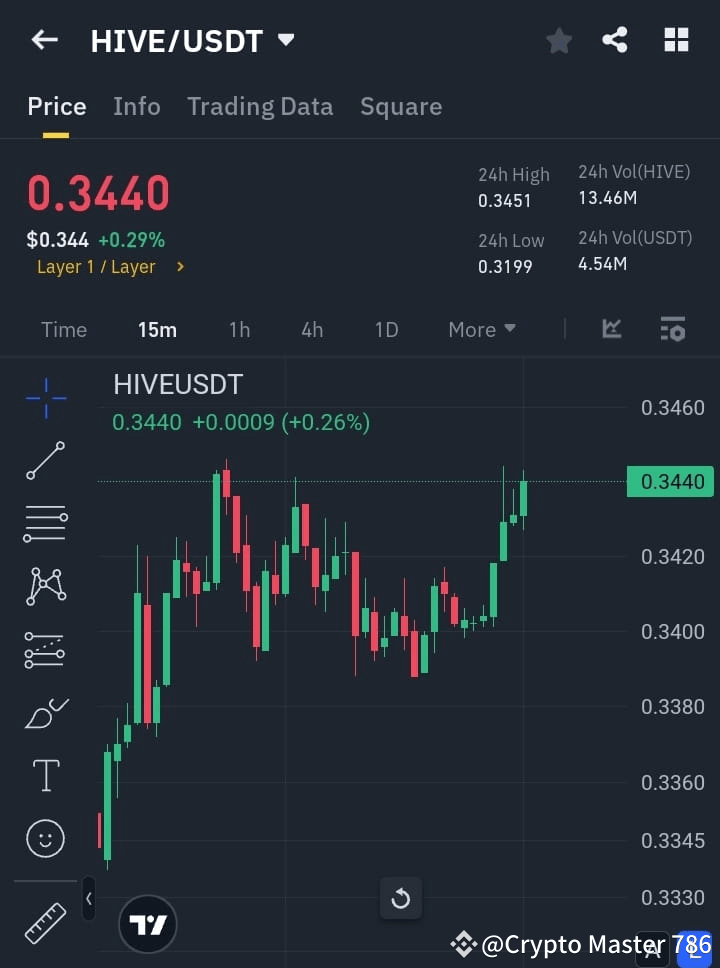Toggle HIVE/USDT as a favorite star
The height and width of the screenshot is (968, 720).
pyautogui.click(x=558, y=40)
